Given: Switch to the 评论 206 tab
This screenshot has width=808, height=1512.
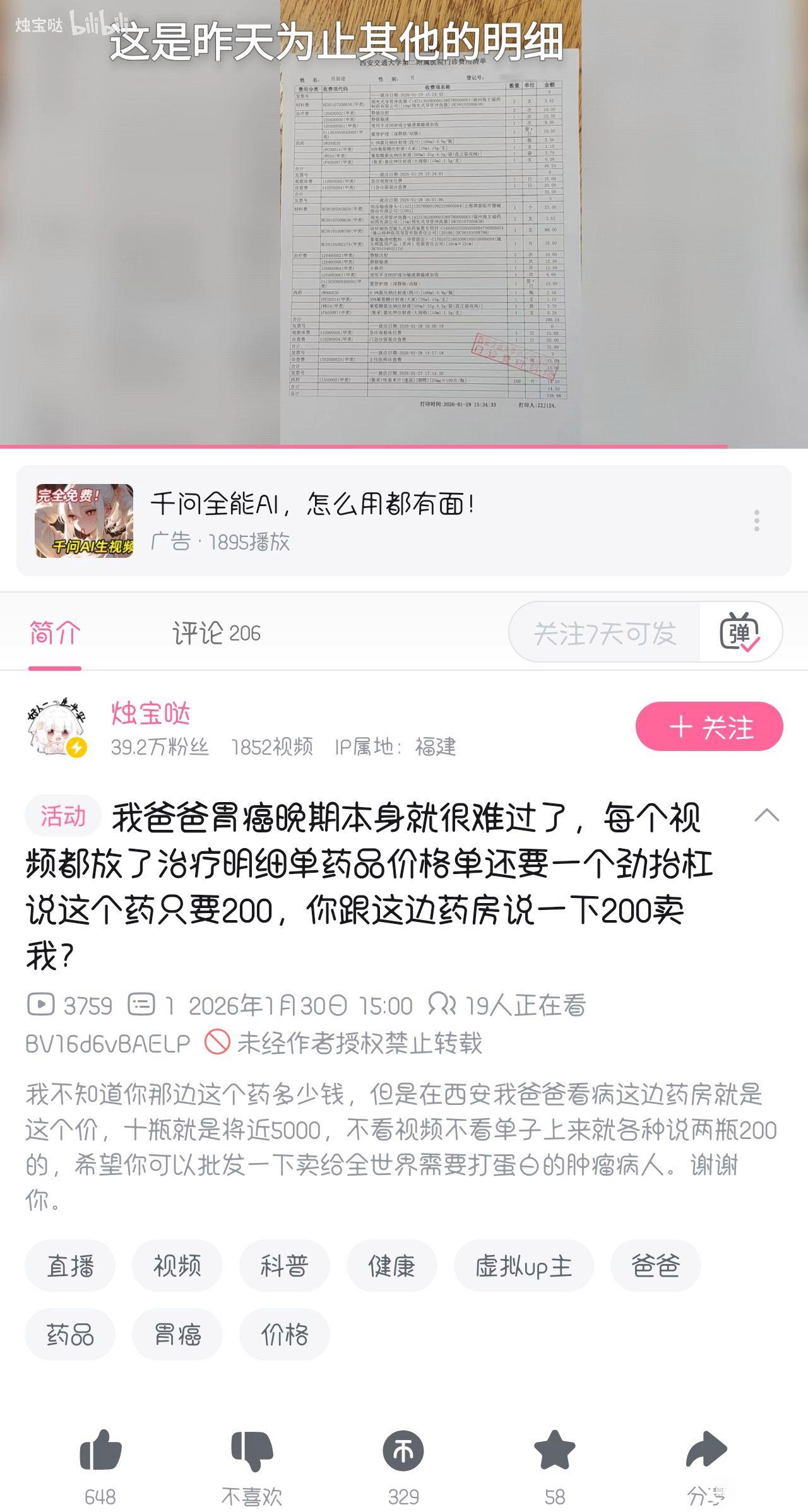Looking at the screenshot, I should pyautogui.click(x=216, y=633).
